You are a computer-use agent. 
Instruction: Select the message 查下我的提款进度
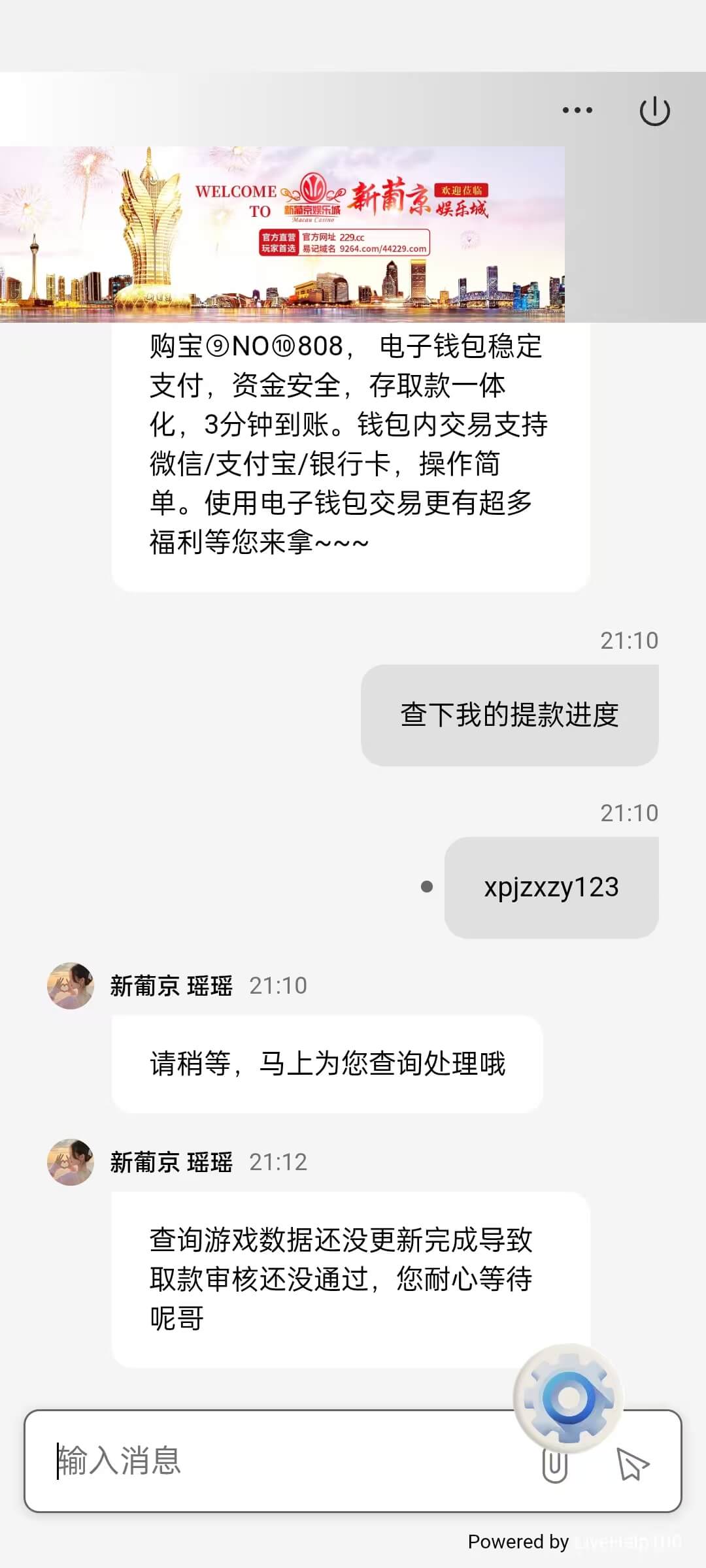coord(510,713)
